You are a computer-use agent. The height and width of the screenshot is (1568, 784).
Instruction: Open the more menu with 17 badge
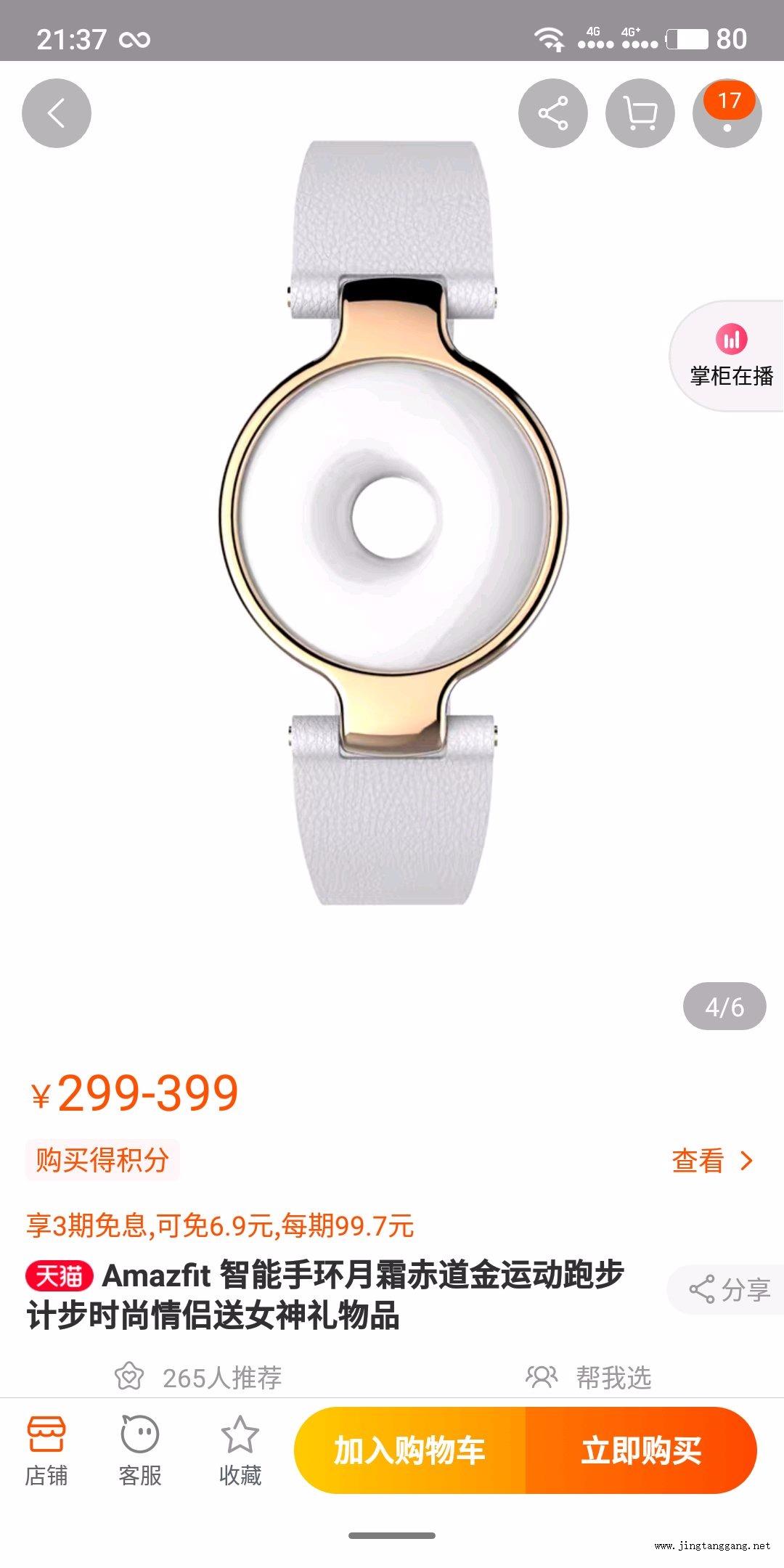click(727, 113)
